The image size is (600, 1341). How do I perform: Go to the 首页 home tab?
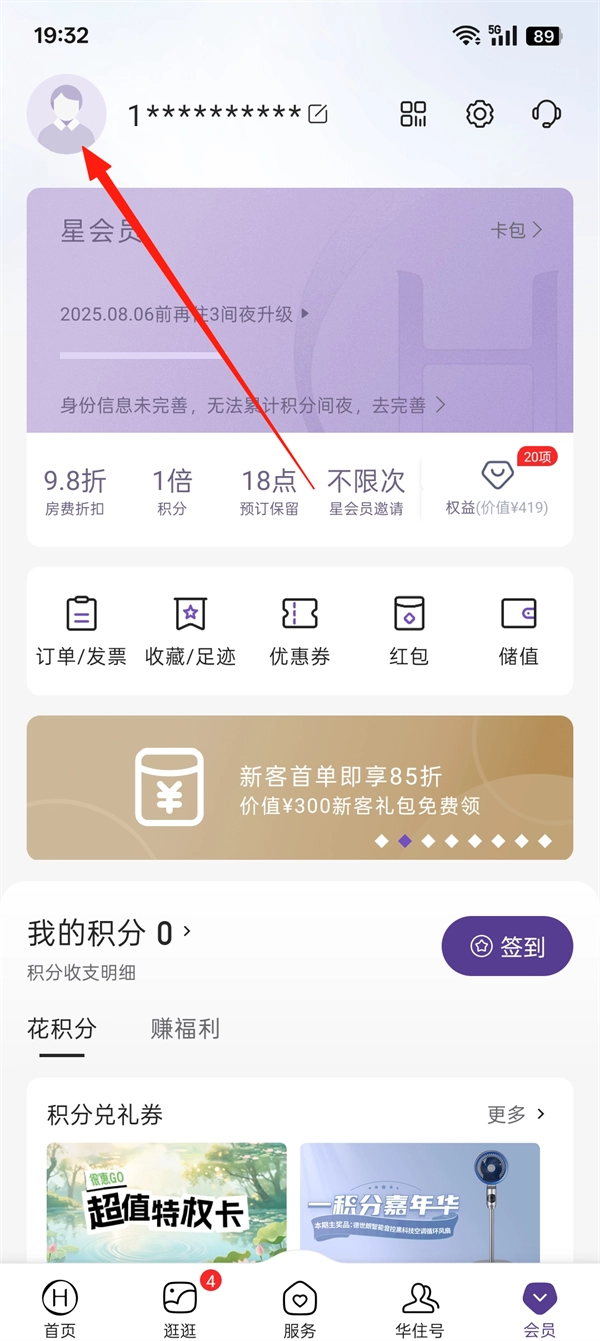pyautogui.click(x=60, y=1307)
